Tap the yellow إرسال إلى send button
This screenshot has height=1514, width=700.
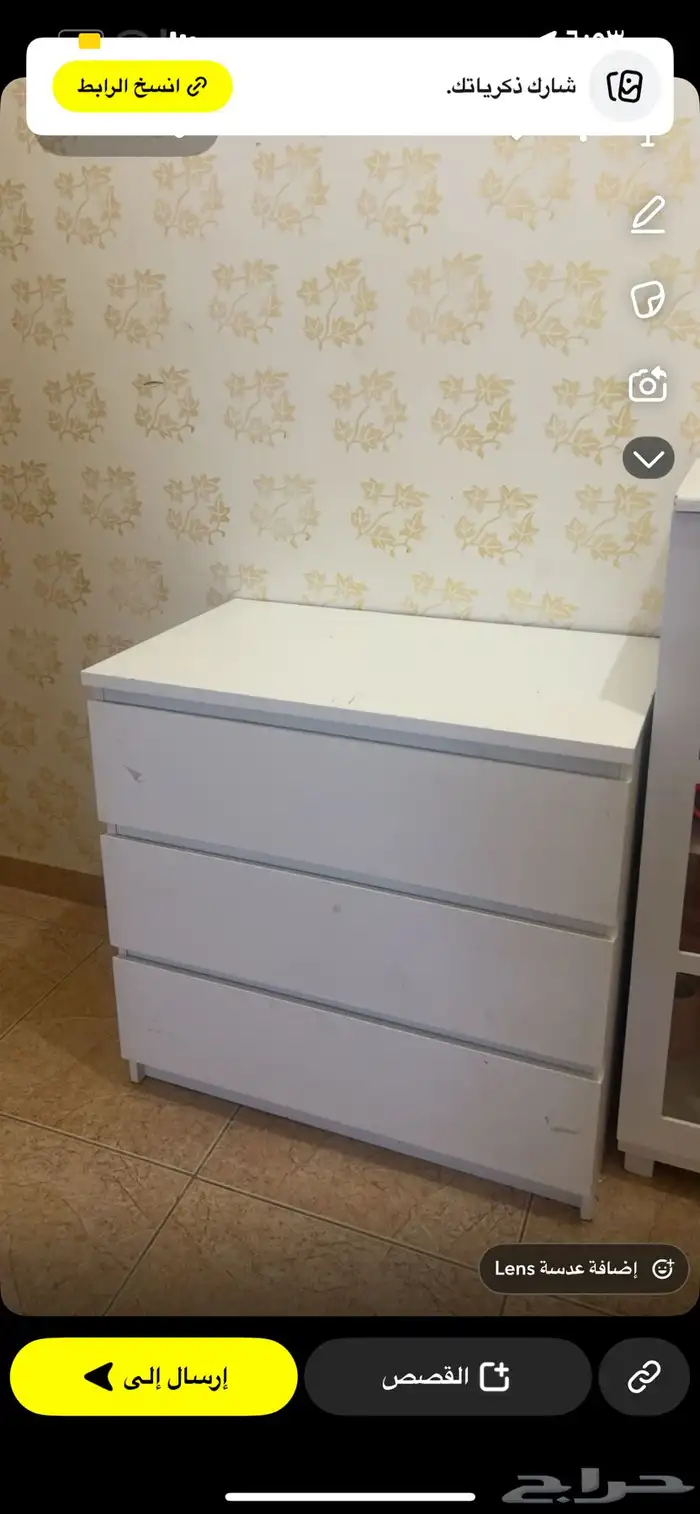(x=154, y=1377)
